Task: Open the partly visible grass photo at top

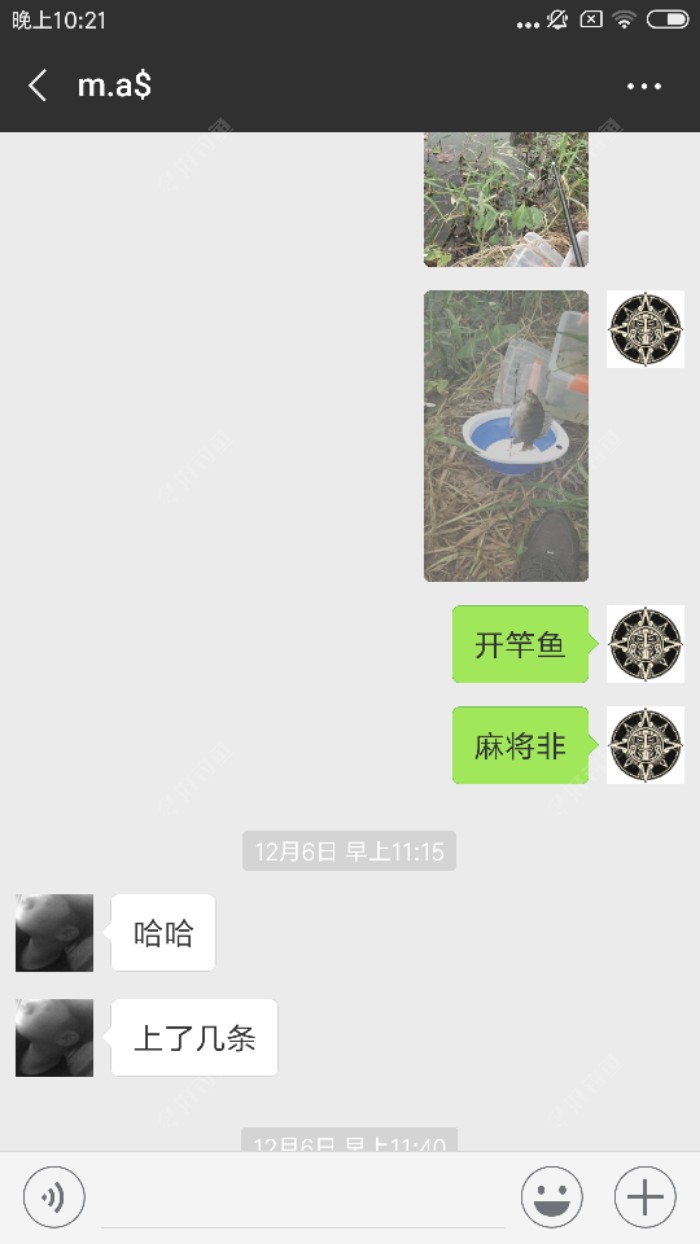Action: [x=506, y=200]
